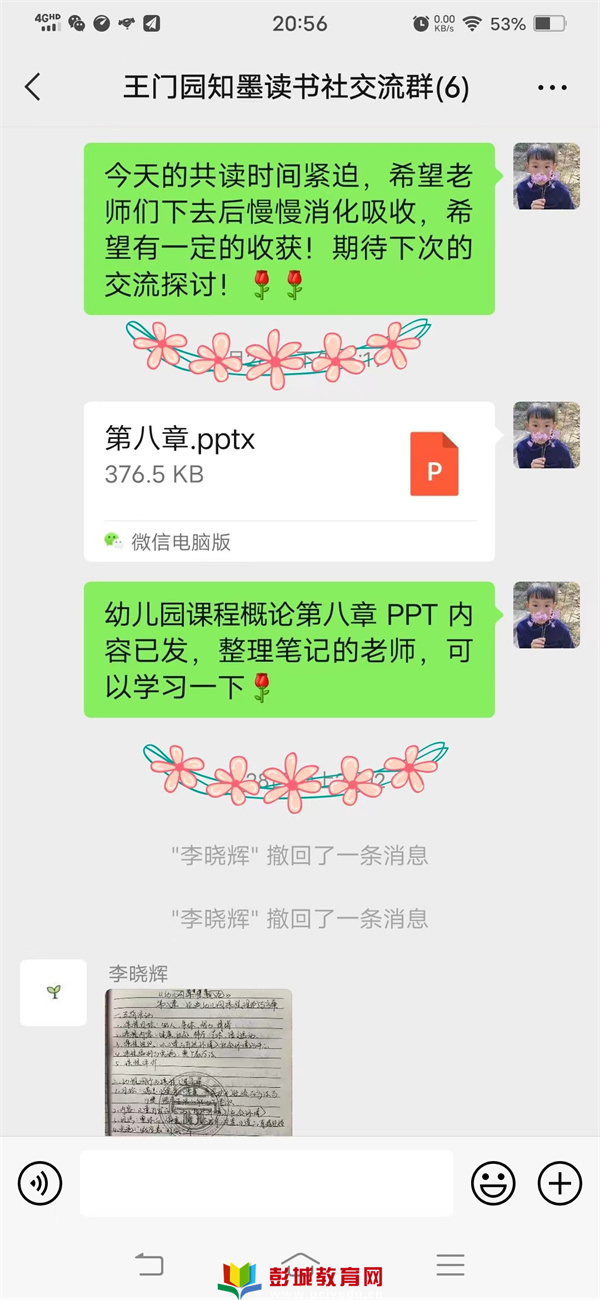Tap the system back navigation button

click(x=149, y=1265)
